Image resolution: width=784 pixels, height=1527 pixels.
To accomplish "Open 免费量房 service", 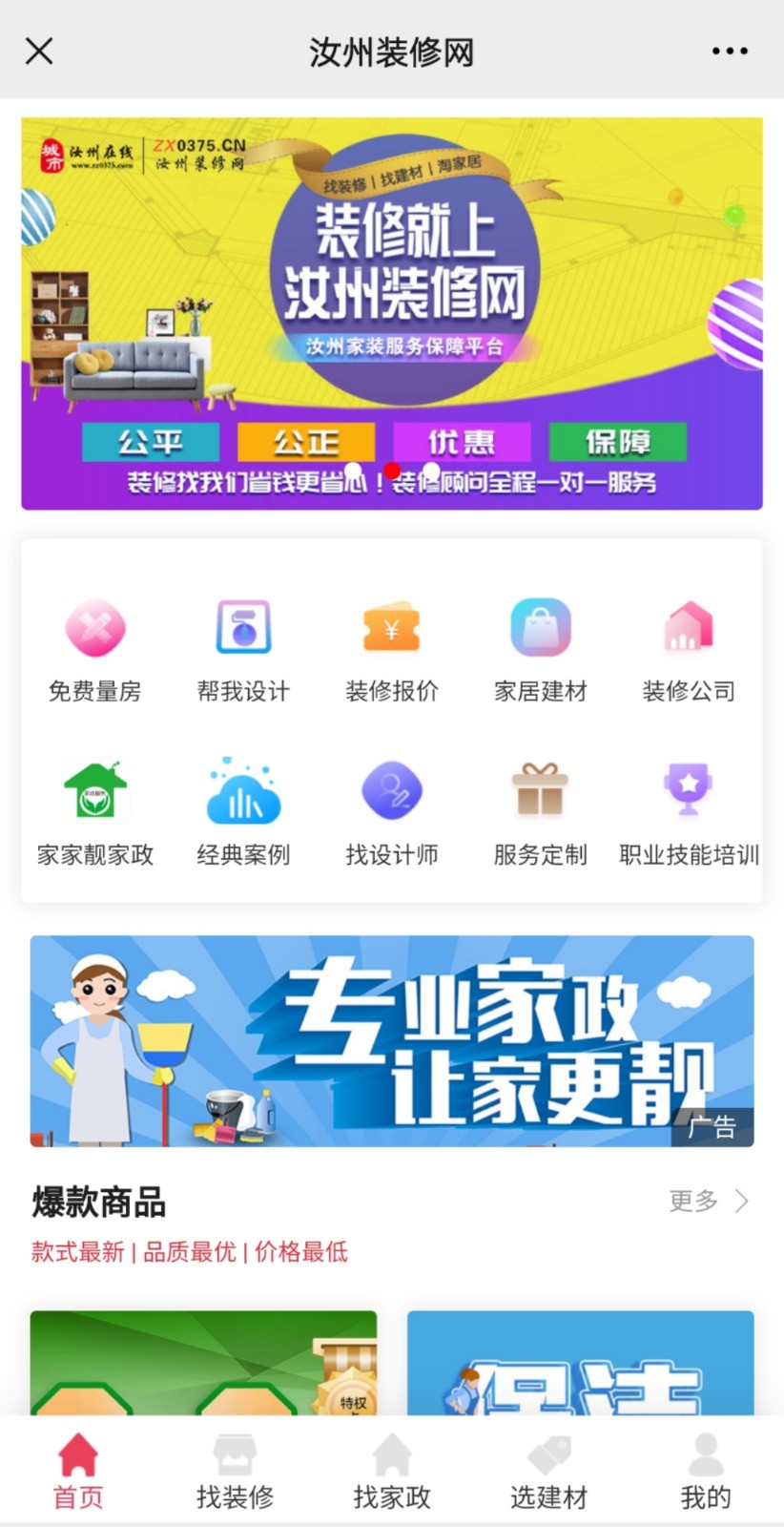I will (94, 649).
